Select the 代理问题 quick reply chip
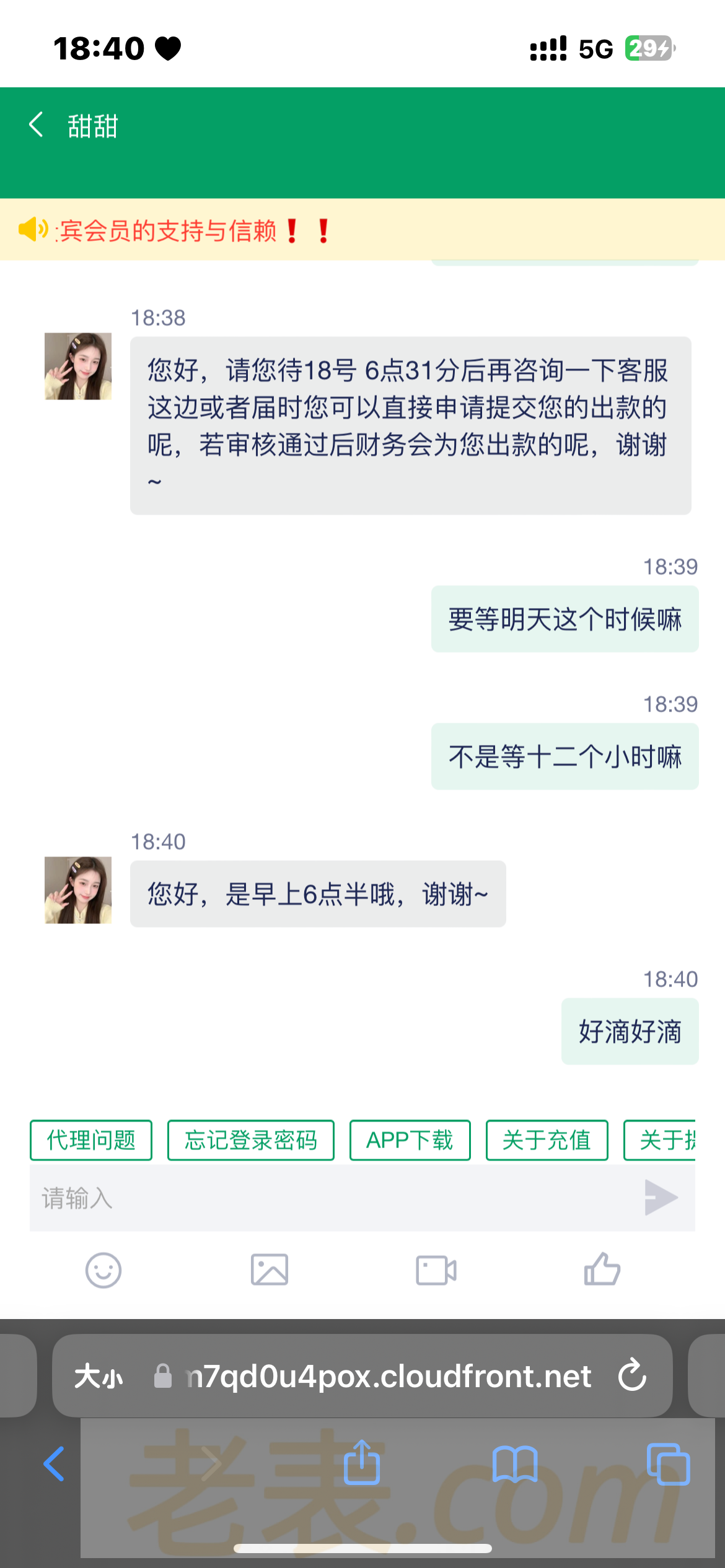This screenshot has height=1568, width=725. (91, 1140)
